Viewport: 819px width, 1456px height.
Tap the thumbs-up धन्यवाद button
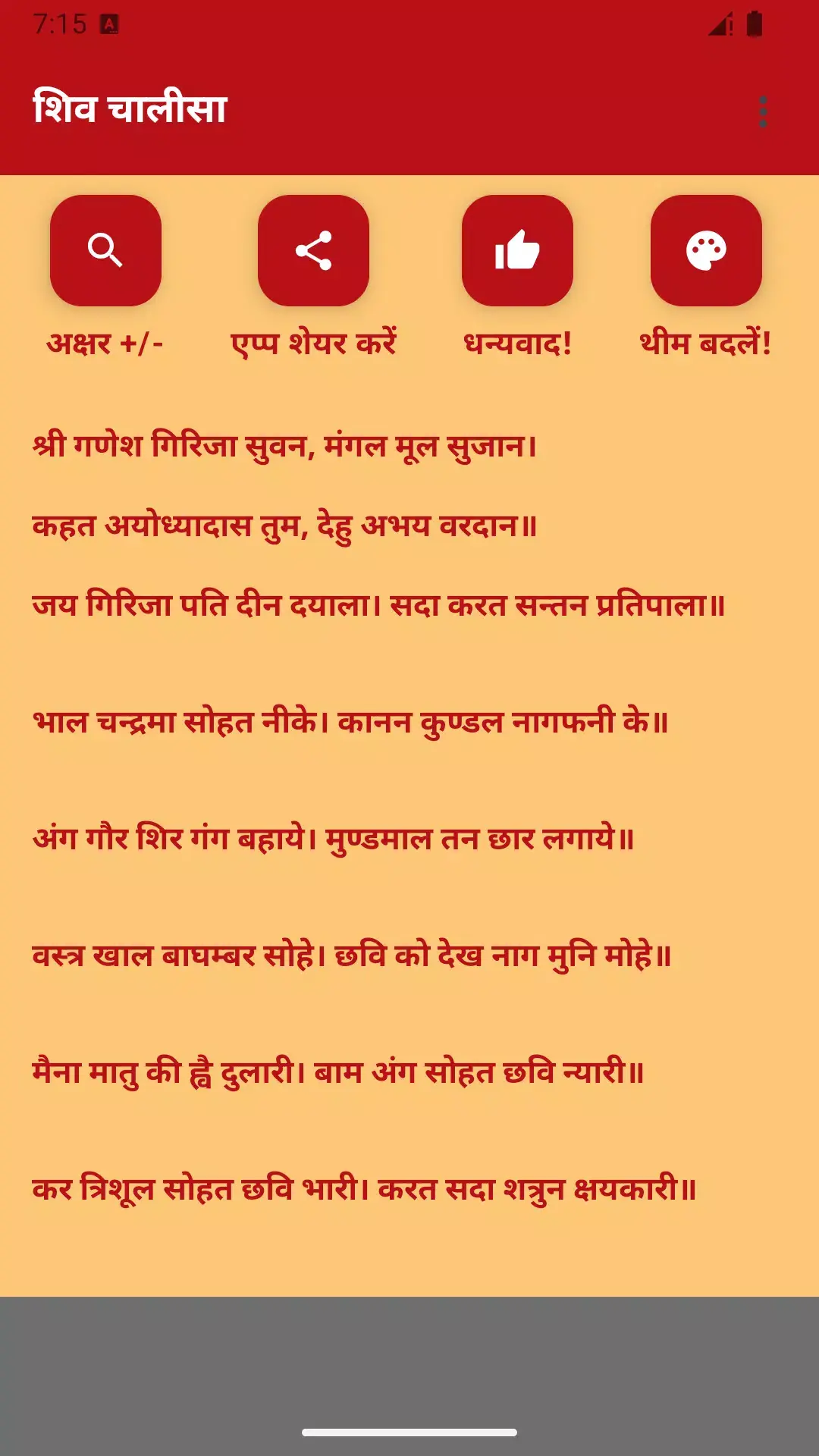point(517,250)
